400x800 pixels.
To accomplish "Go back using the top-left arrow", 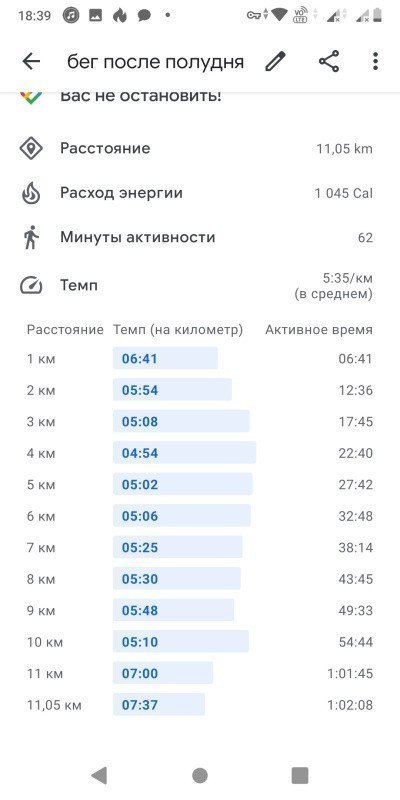I will (31, 62).
